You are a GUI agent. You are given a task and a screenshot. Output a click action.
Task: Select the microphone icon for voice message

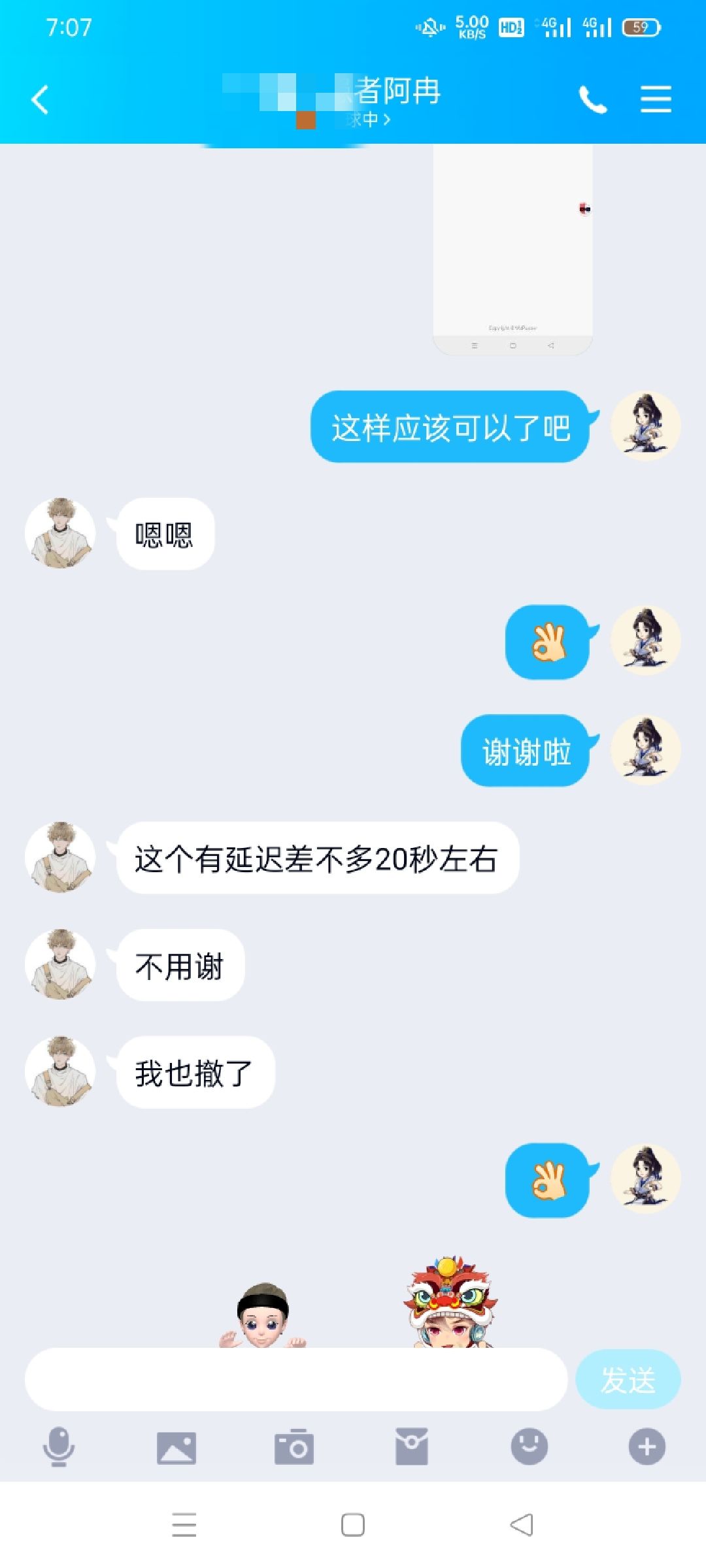coord(59,1447)
